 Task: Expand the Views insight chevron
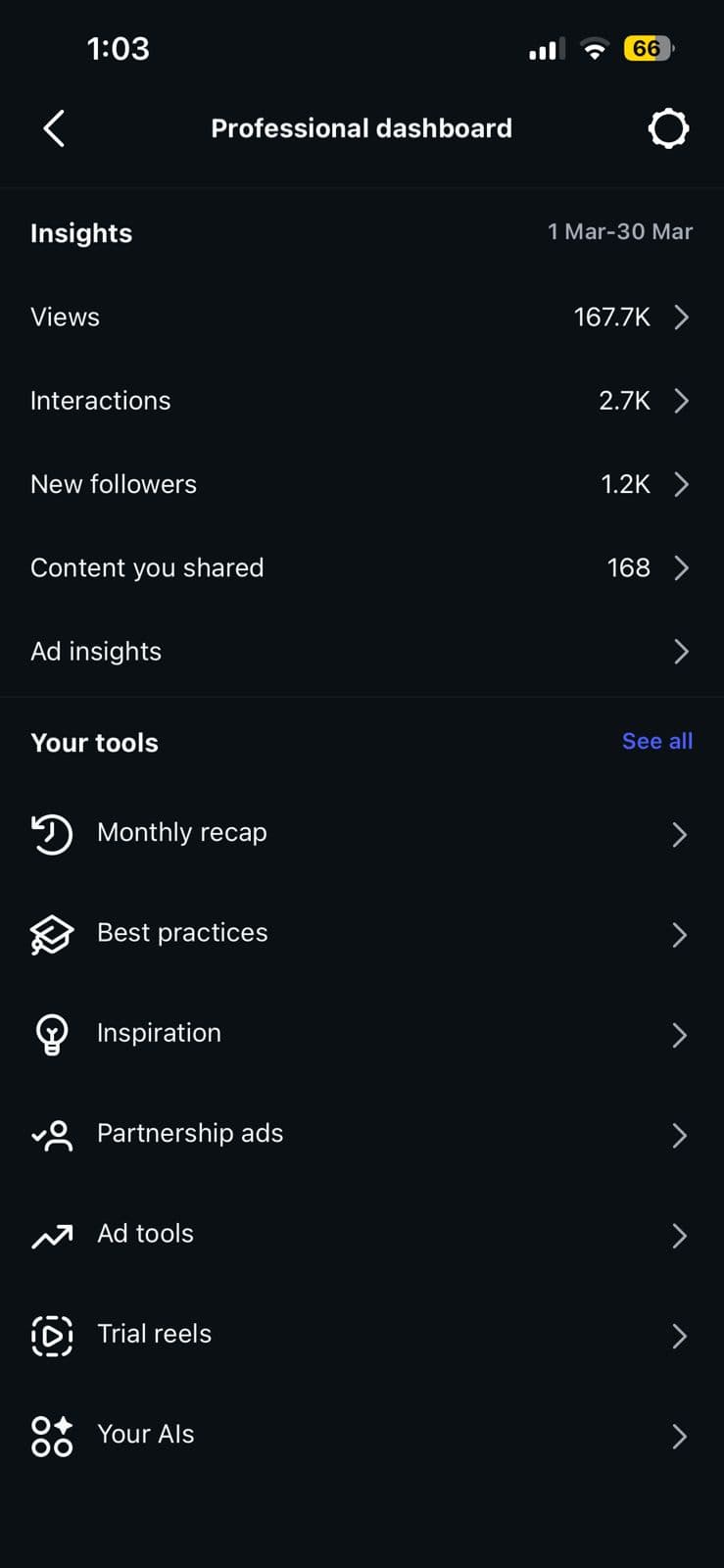click(683, 317)
